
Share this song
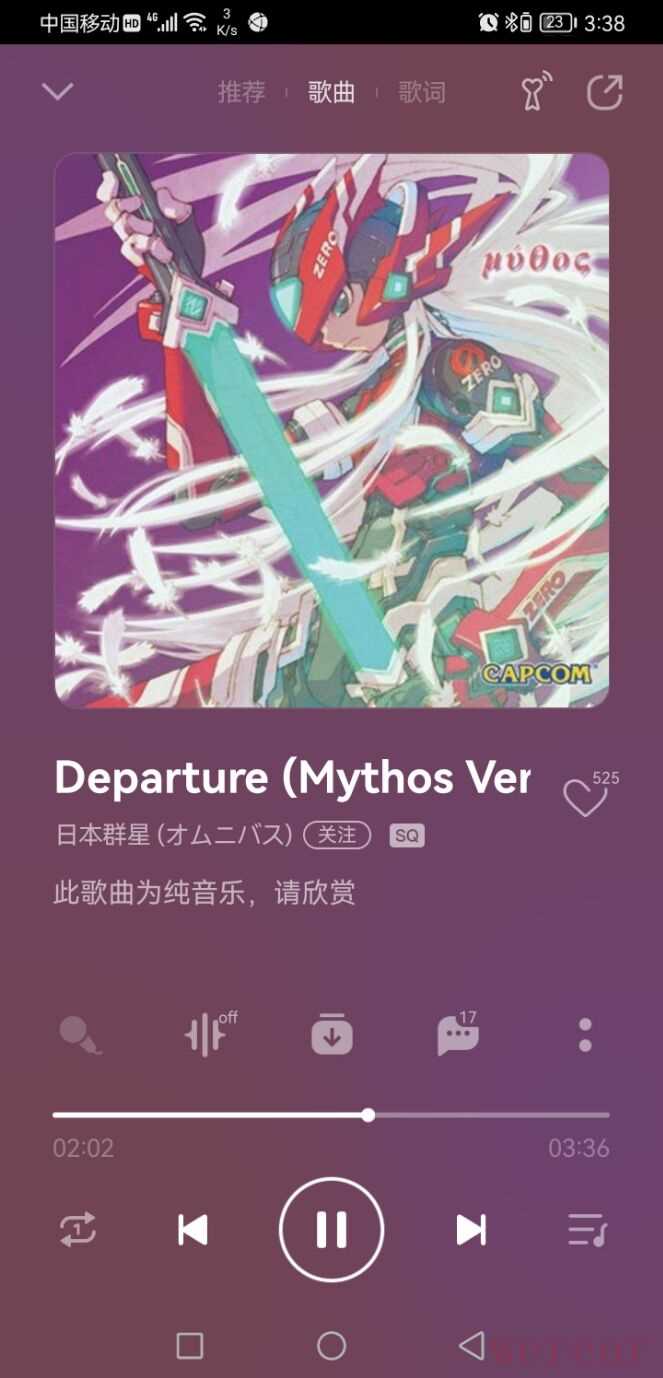(604, 93)
